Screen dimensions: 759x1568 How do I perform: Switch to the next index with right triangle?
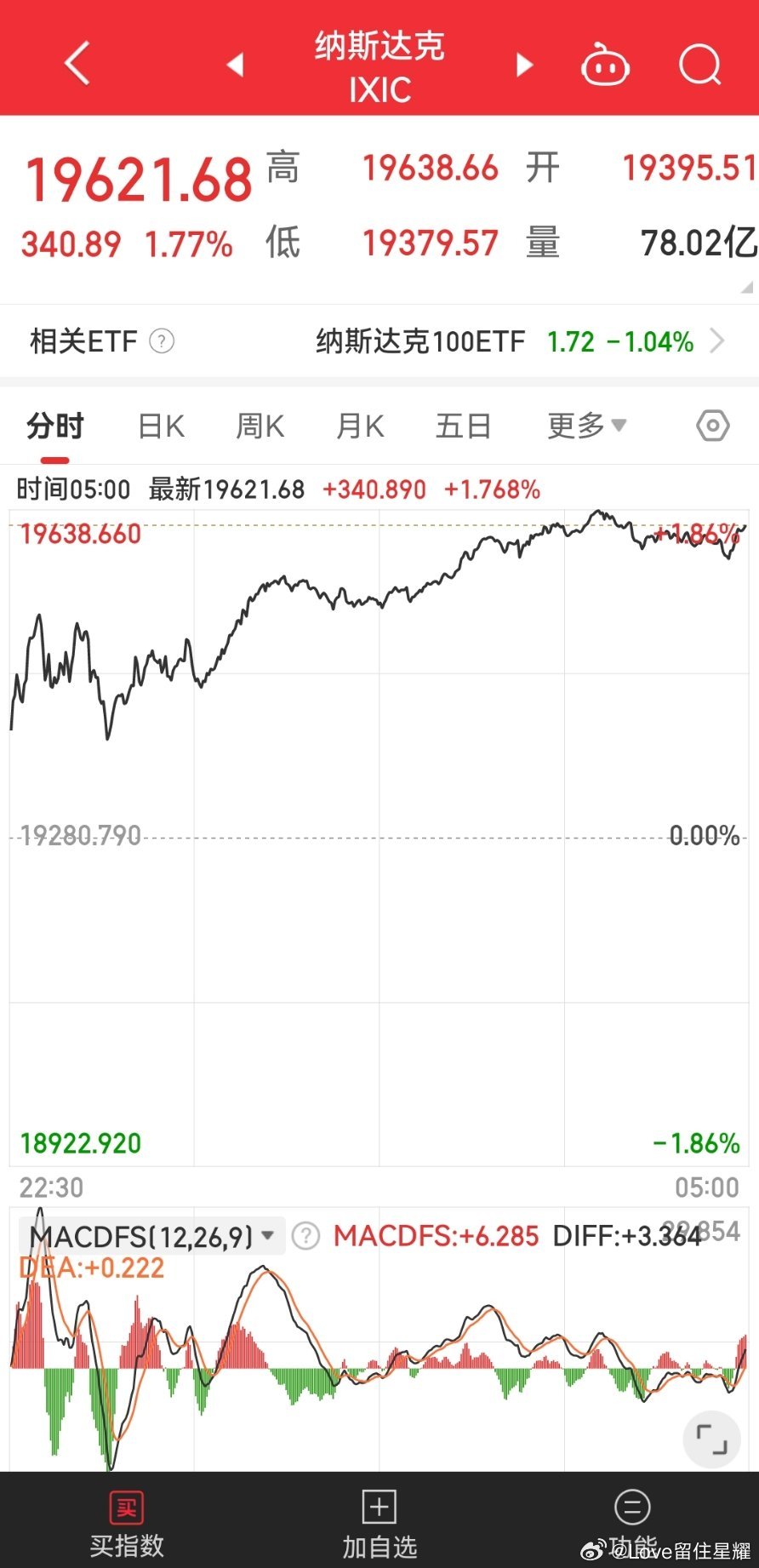pos(525,65)
